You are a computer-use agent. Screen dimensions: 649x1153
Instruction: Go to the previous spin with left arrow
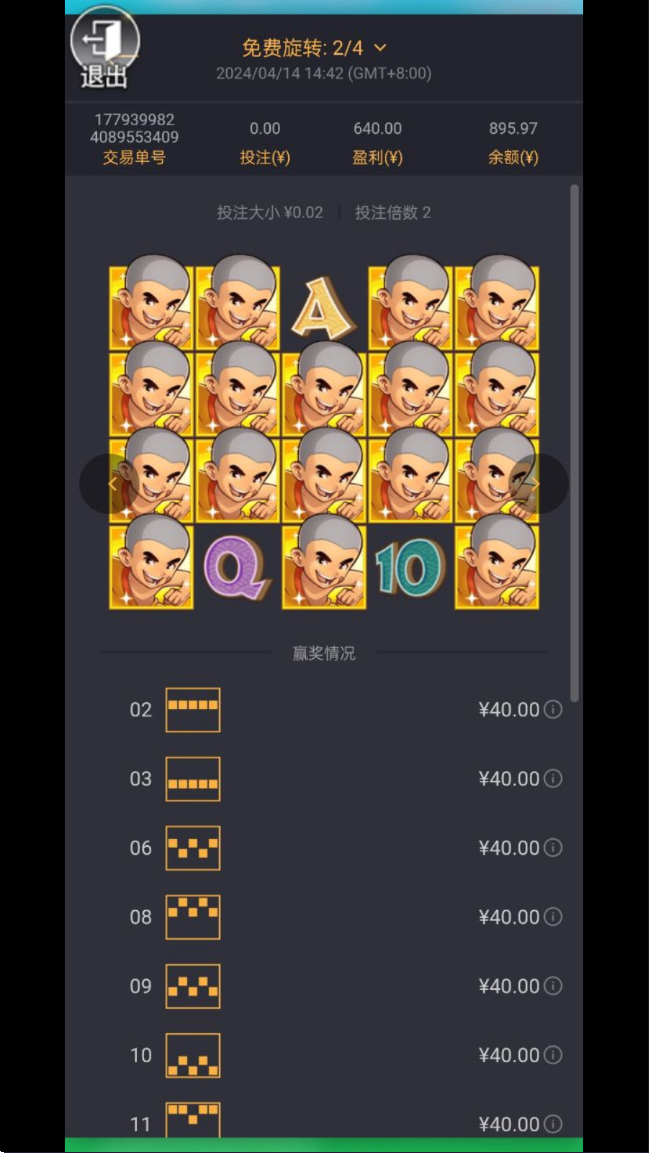[x=109, y=484]
